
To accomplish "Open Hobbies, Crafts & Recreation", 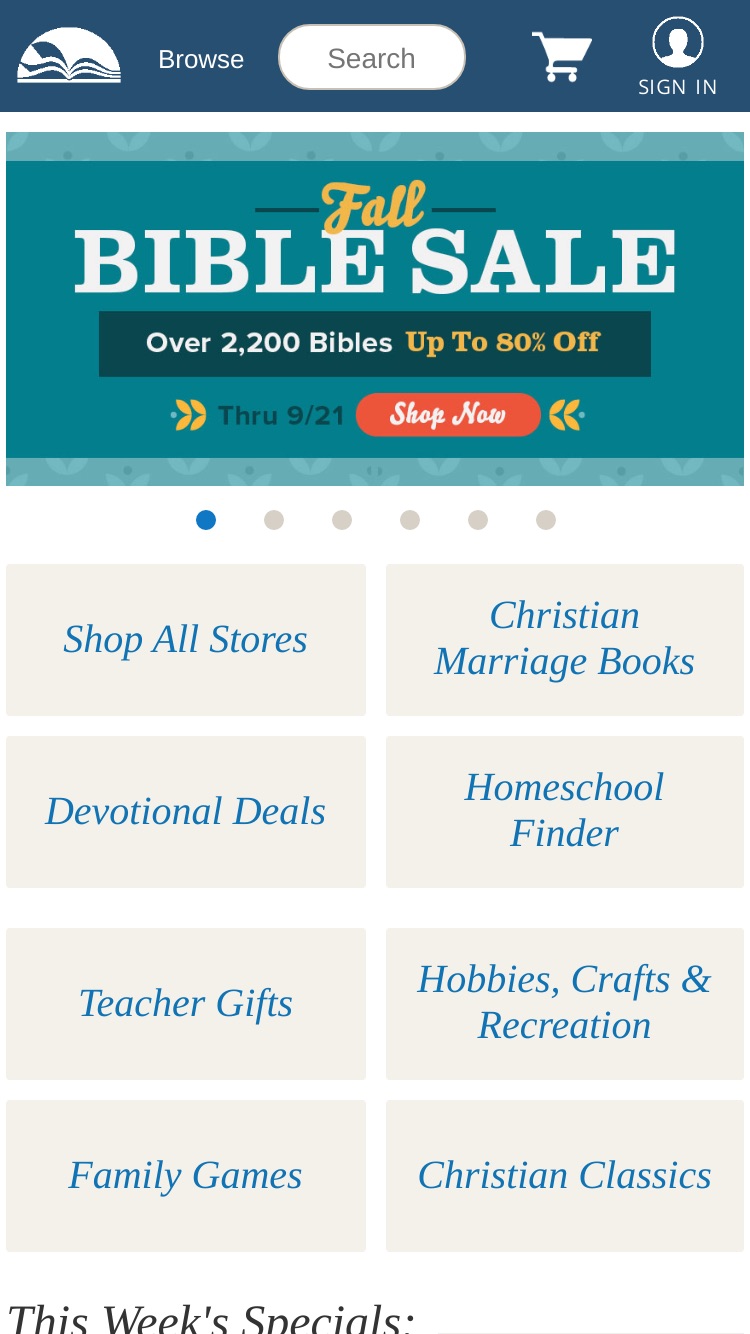I will [x=565, y=1004].
